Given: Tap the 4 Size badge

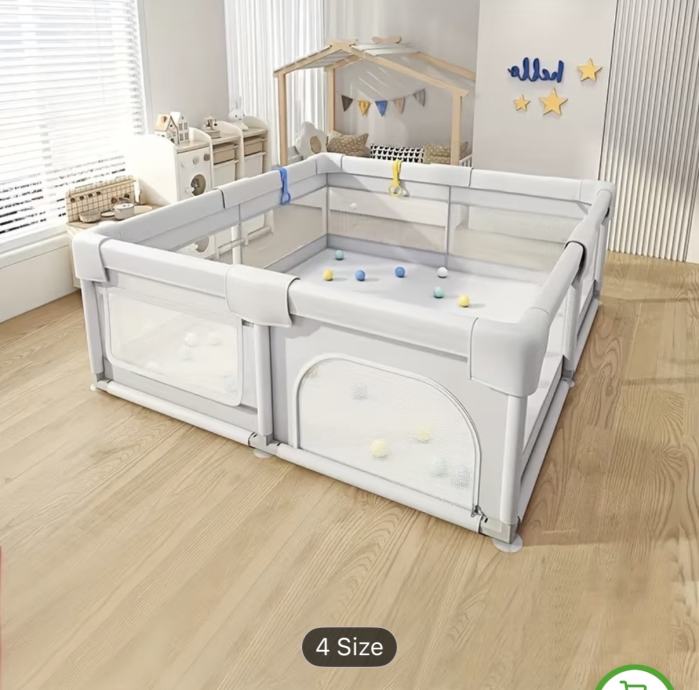Looking at the screenshot, I should click(349, 647).
